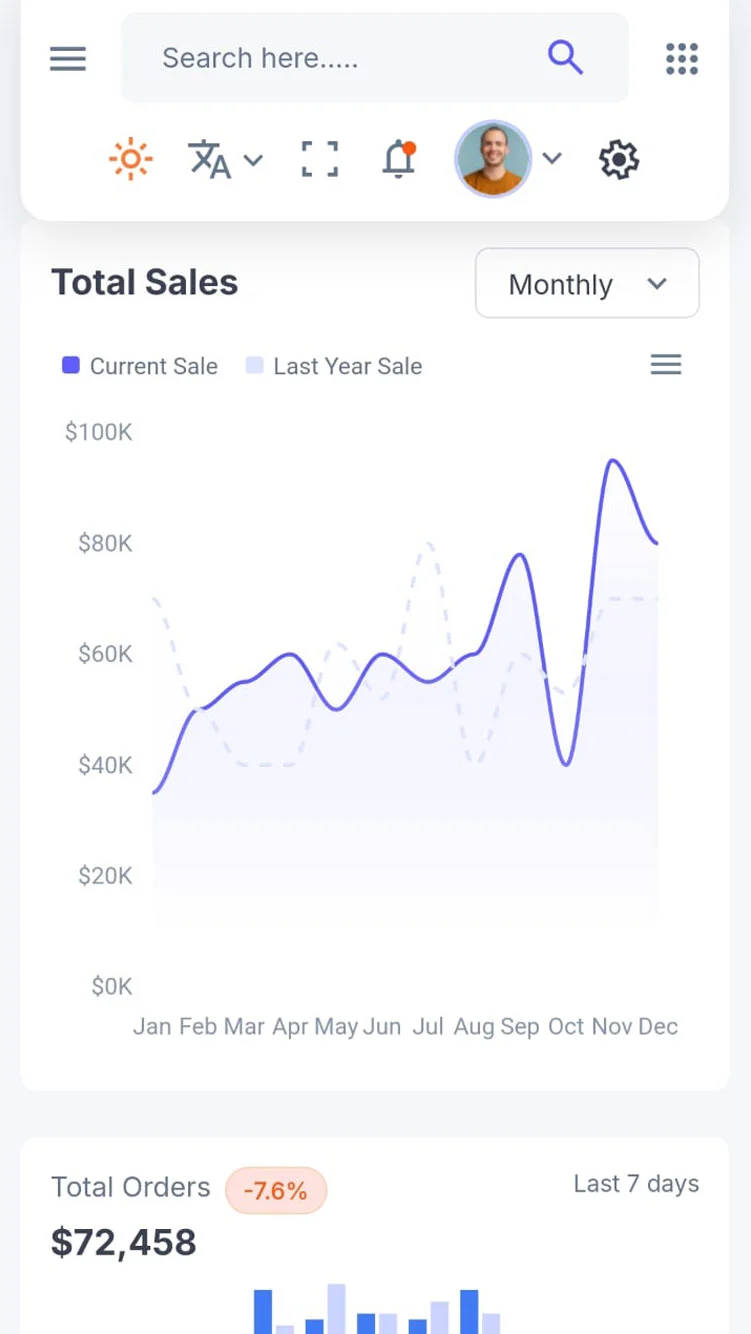
Task: Open the hamburger navigation menu
Action: coord(68,59)
